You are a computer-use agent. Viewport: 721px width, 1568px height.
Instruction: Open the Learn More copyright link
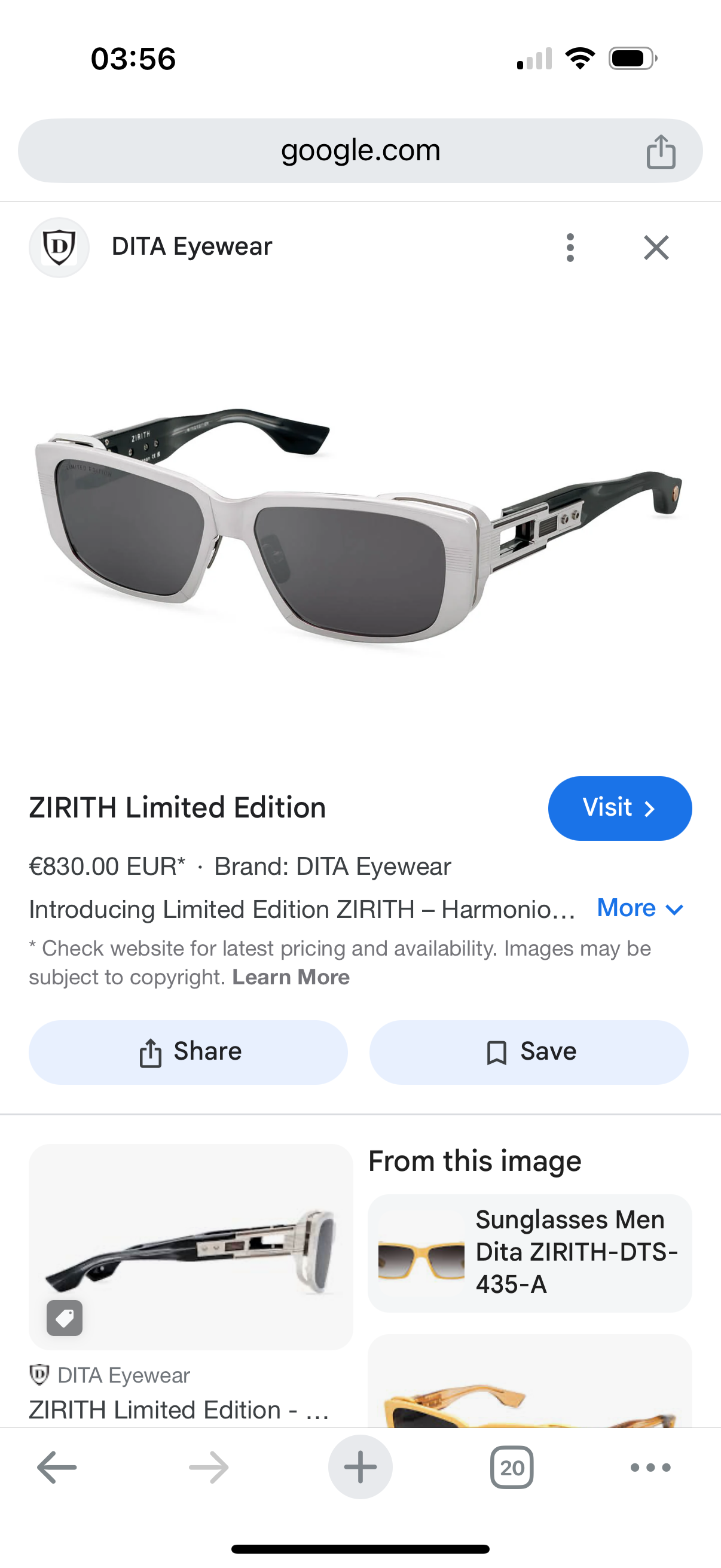(x=291, y=977)
